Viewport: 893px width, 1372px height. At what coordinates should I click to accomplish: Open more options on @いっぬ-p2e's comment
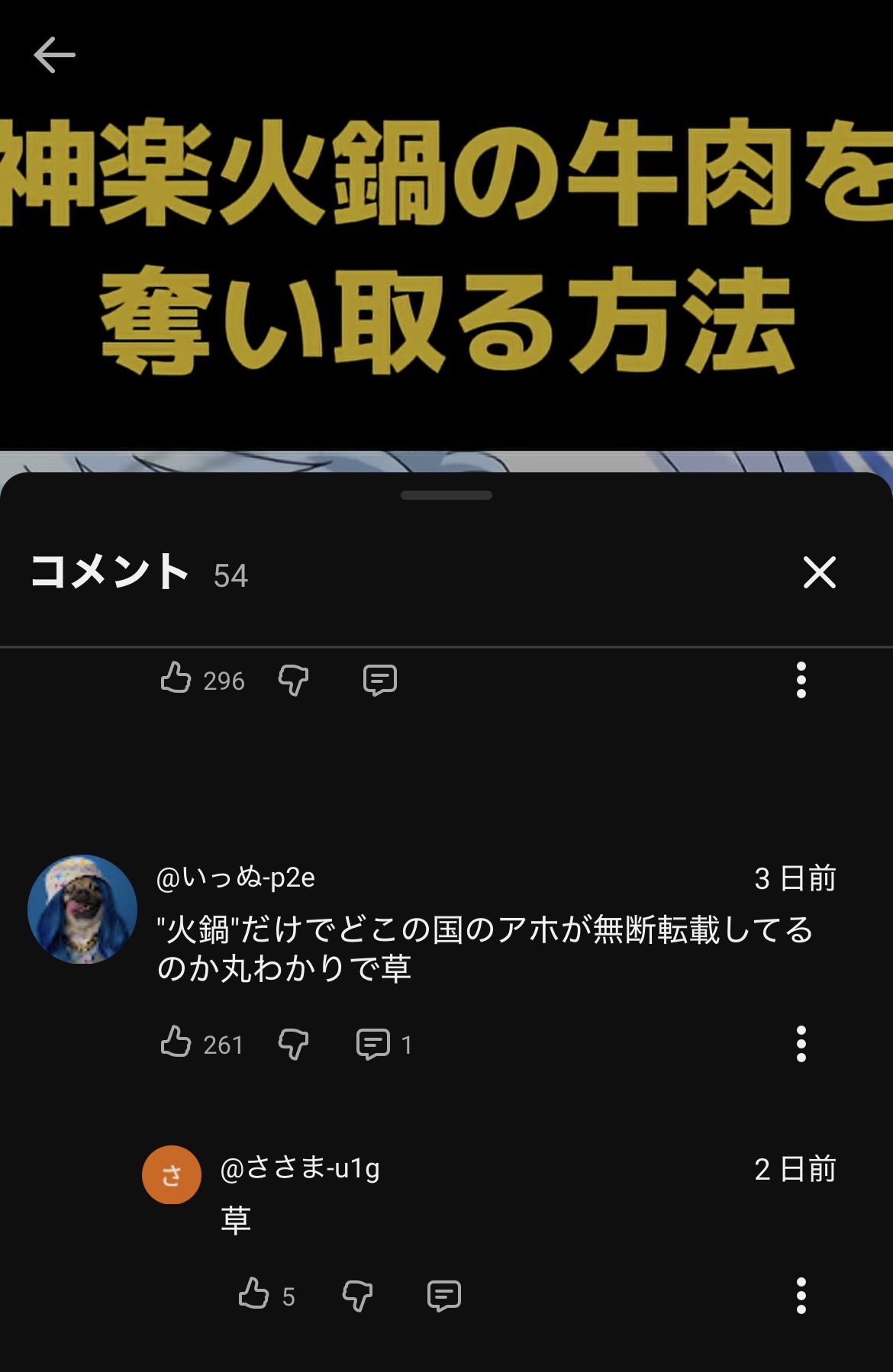pyautogui.click(x=801, y=1043)
